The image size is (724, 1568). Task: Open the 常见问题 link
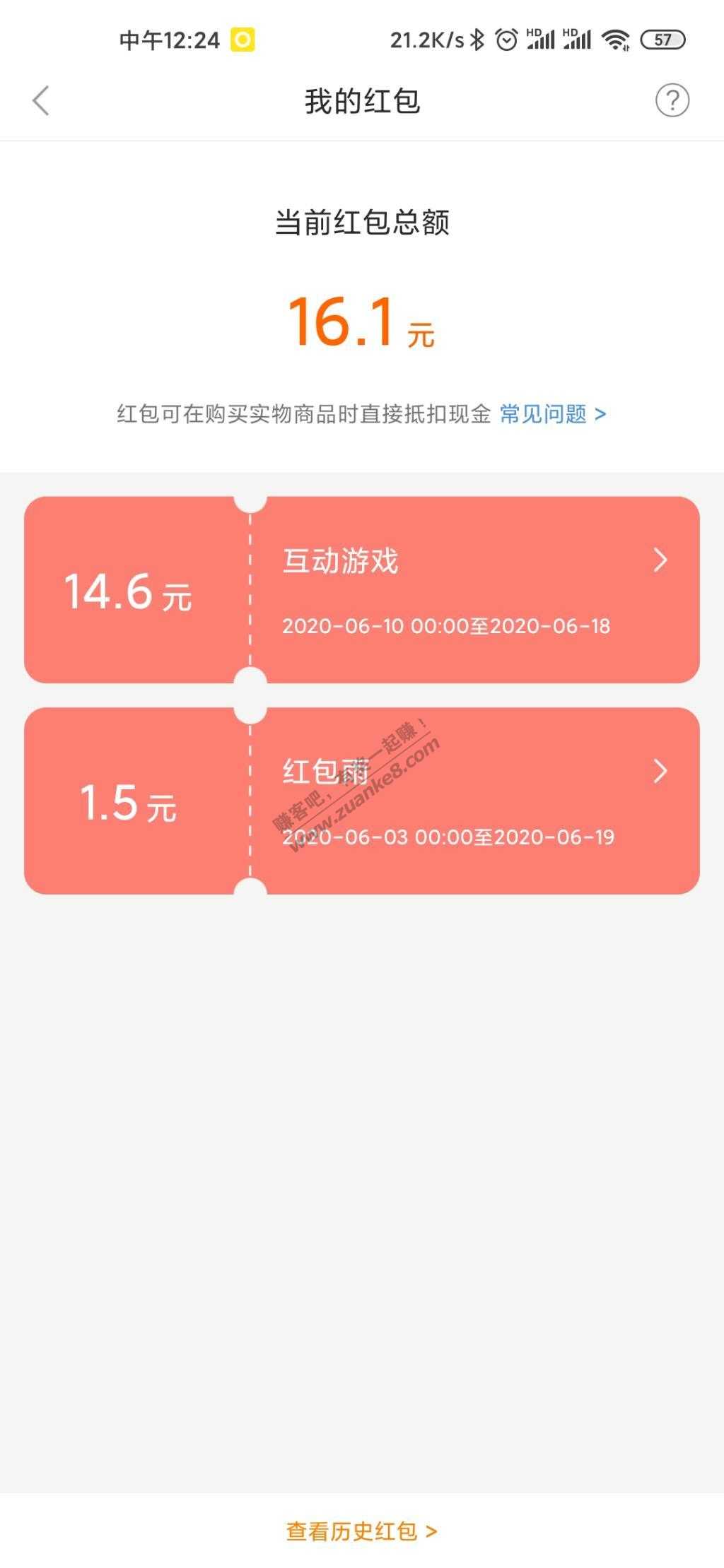click(552, 414)
